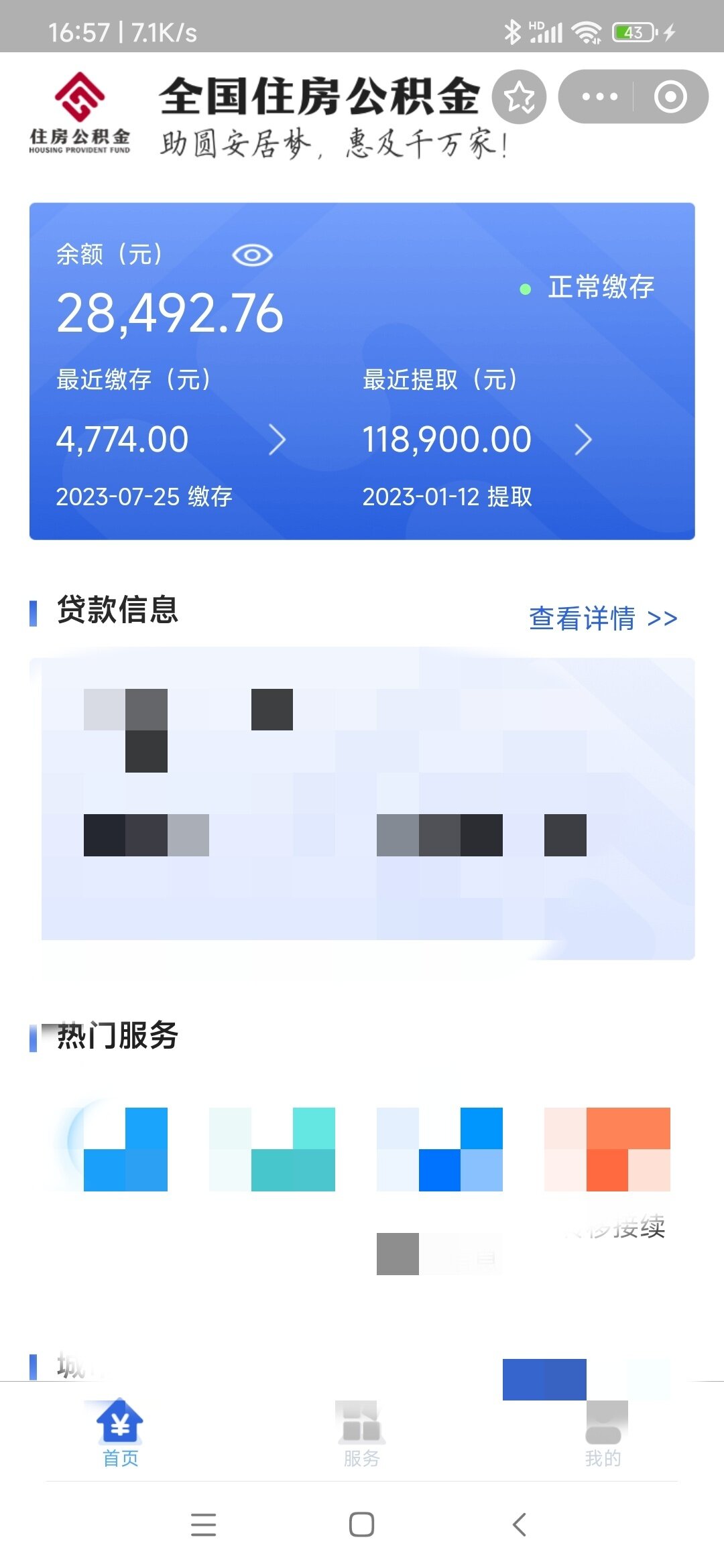Open the three-dot more menu
Screen dimensions: 724x1568
click(599, 97)
